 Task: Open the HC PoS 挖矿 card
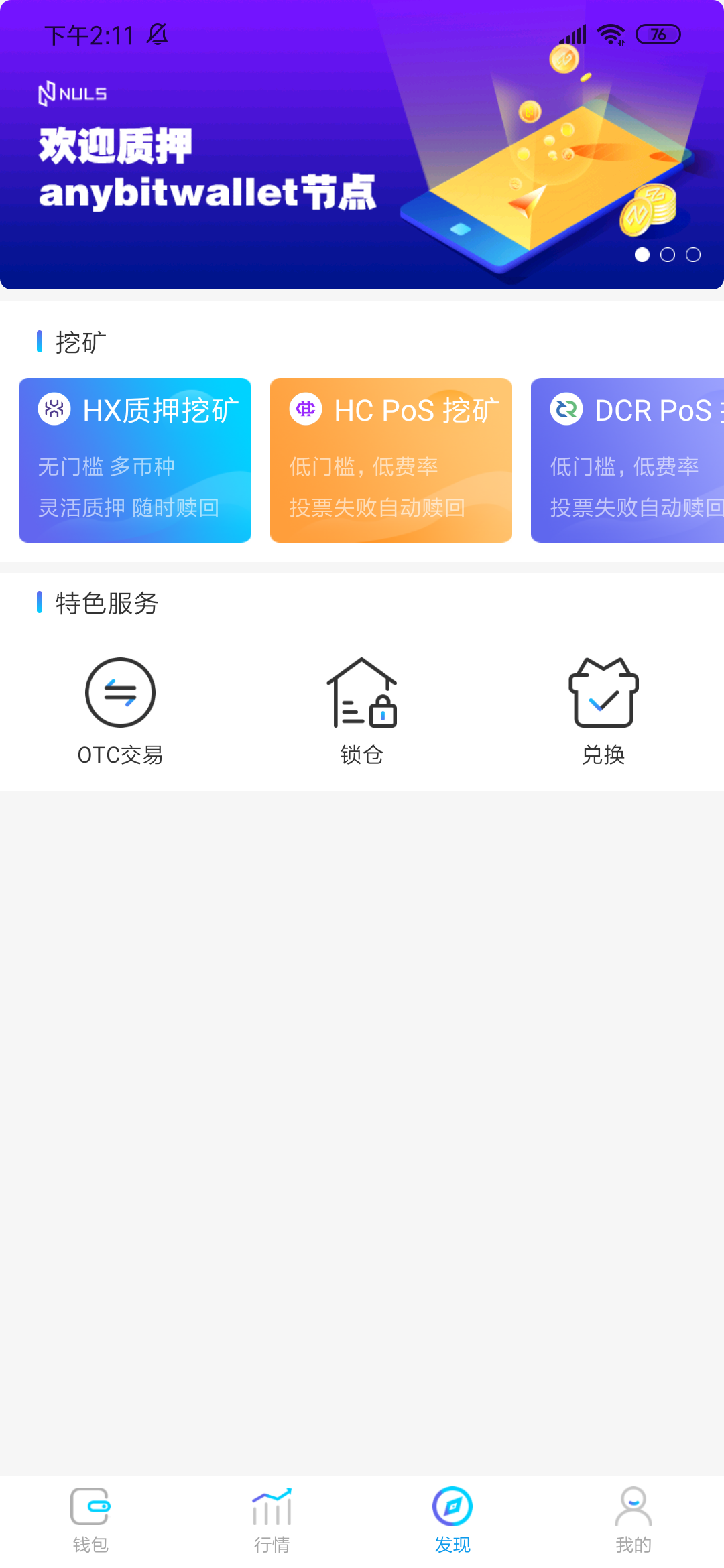click(391, 460)
